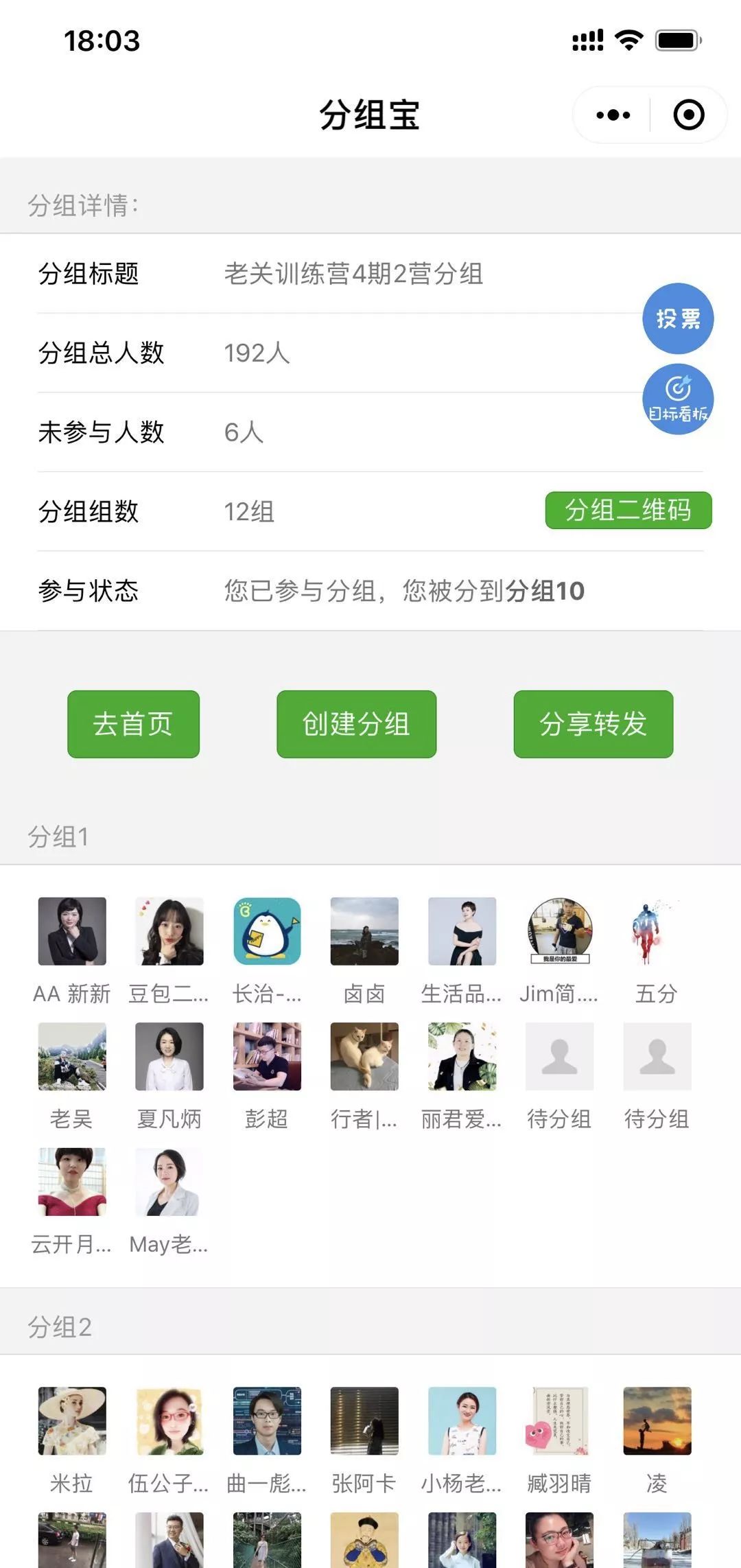View member 张阿卡's avatar
The height and width of the screenshot is (1568, 741).
pyautogui.click(x=364, y=1420)
